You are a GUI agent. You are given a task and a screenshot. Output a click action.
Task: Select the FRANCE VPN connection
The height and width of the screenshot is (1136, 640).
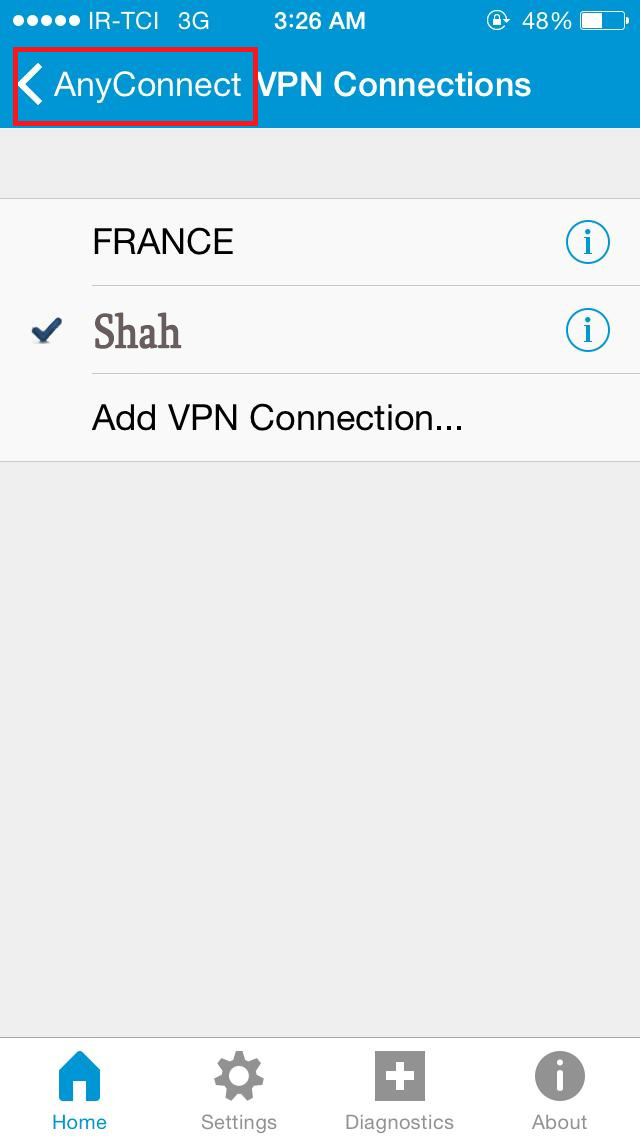tap(163, 242)
